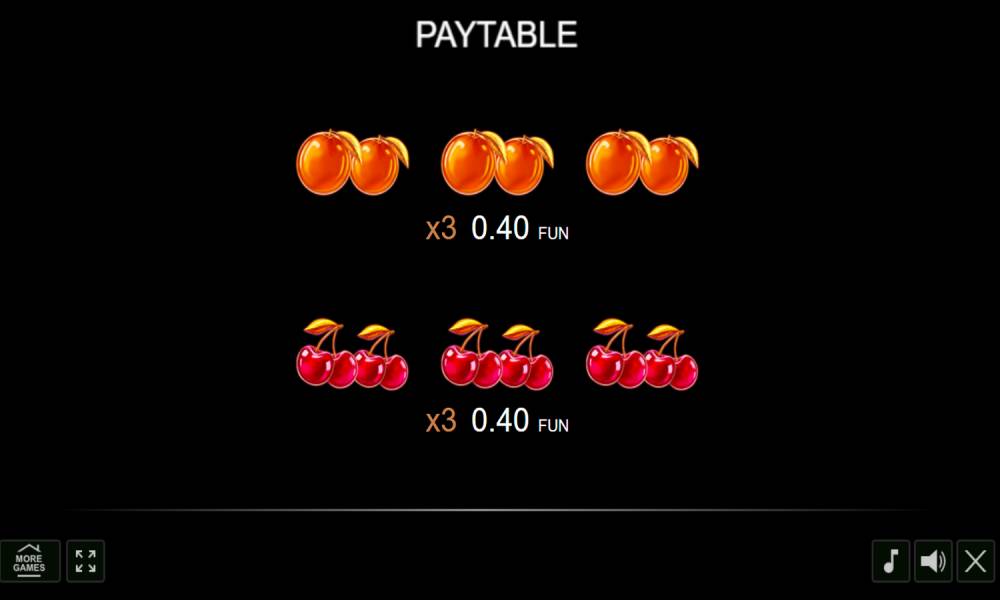The width and height of the screenshot is (1000, 600).
Task: Toggle the background music
Action: 890,561
